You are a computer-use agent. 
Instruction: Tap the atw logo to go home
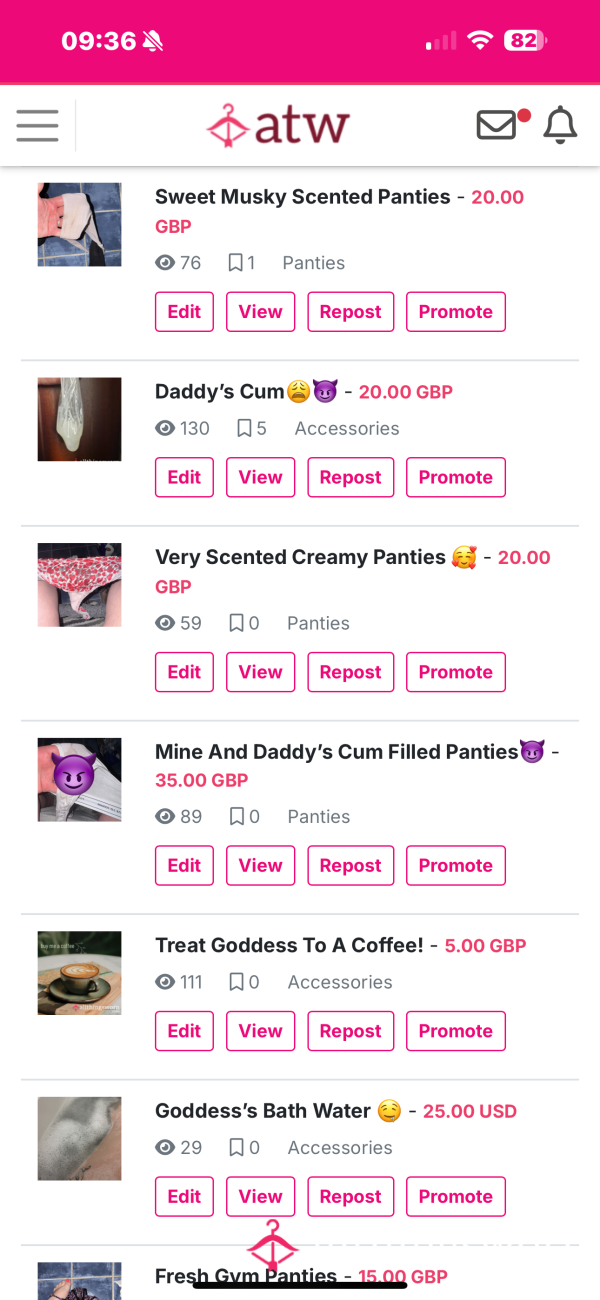point(278,126)
